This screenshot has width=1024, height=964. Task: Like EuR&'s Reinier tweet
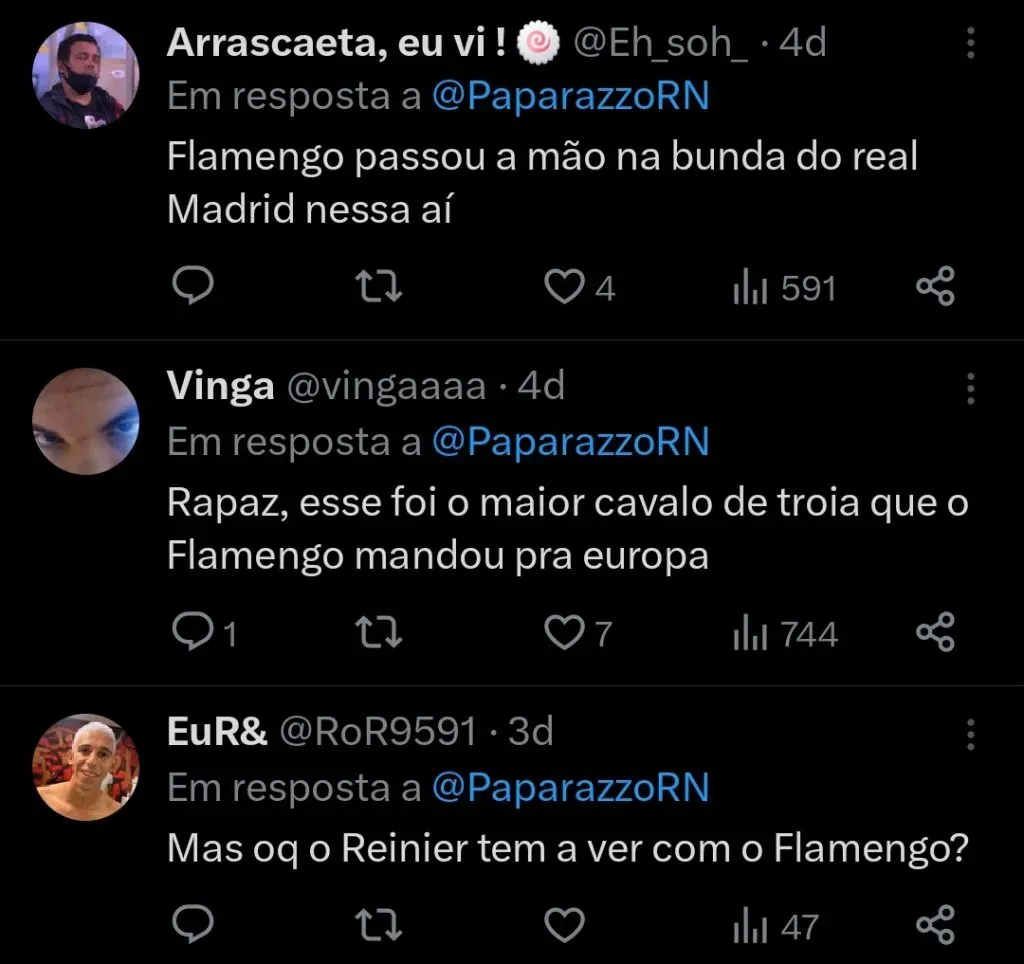click(564, 925)
